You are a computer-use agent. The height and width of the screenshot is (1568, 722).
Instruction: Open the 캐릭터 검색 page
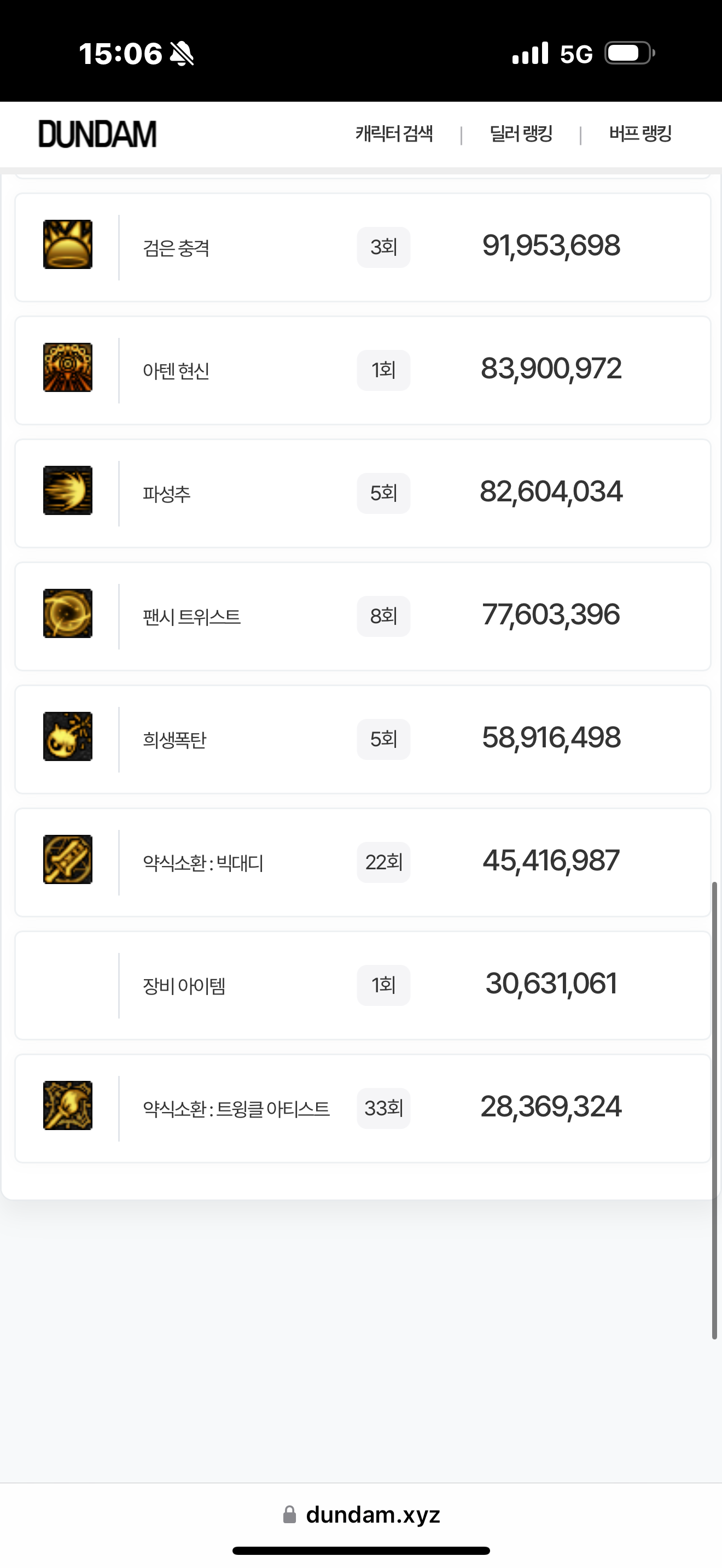pyautogui.click(x=394, y=134)
